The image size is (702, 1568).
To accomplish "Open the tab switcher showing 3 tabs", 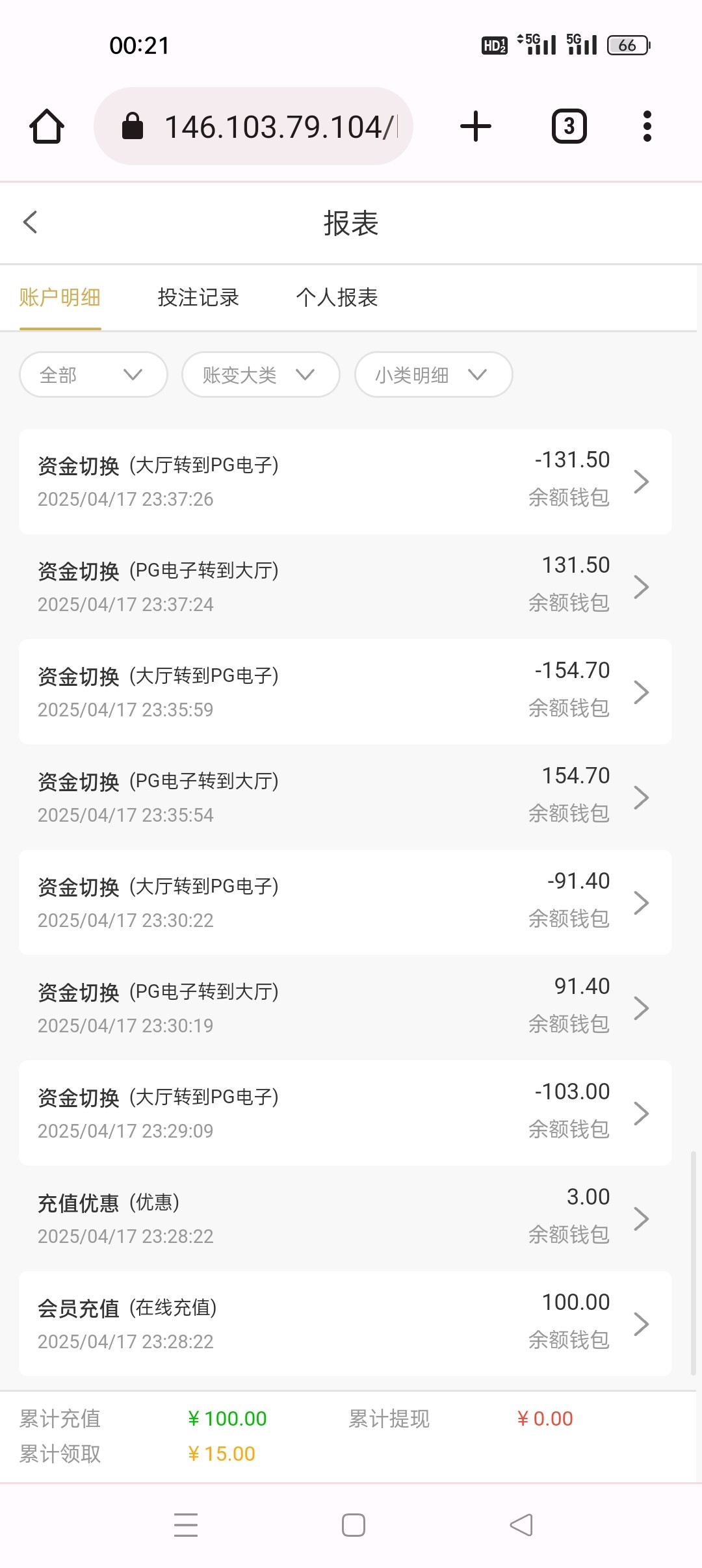I will pos(568,125).
